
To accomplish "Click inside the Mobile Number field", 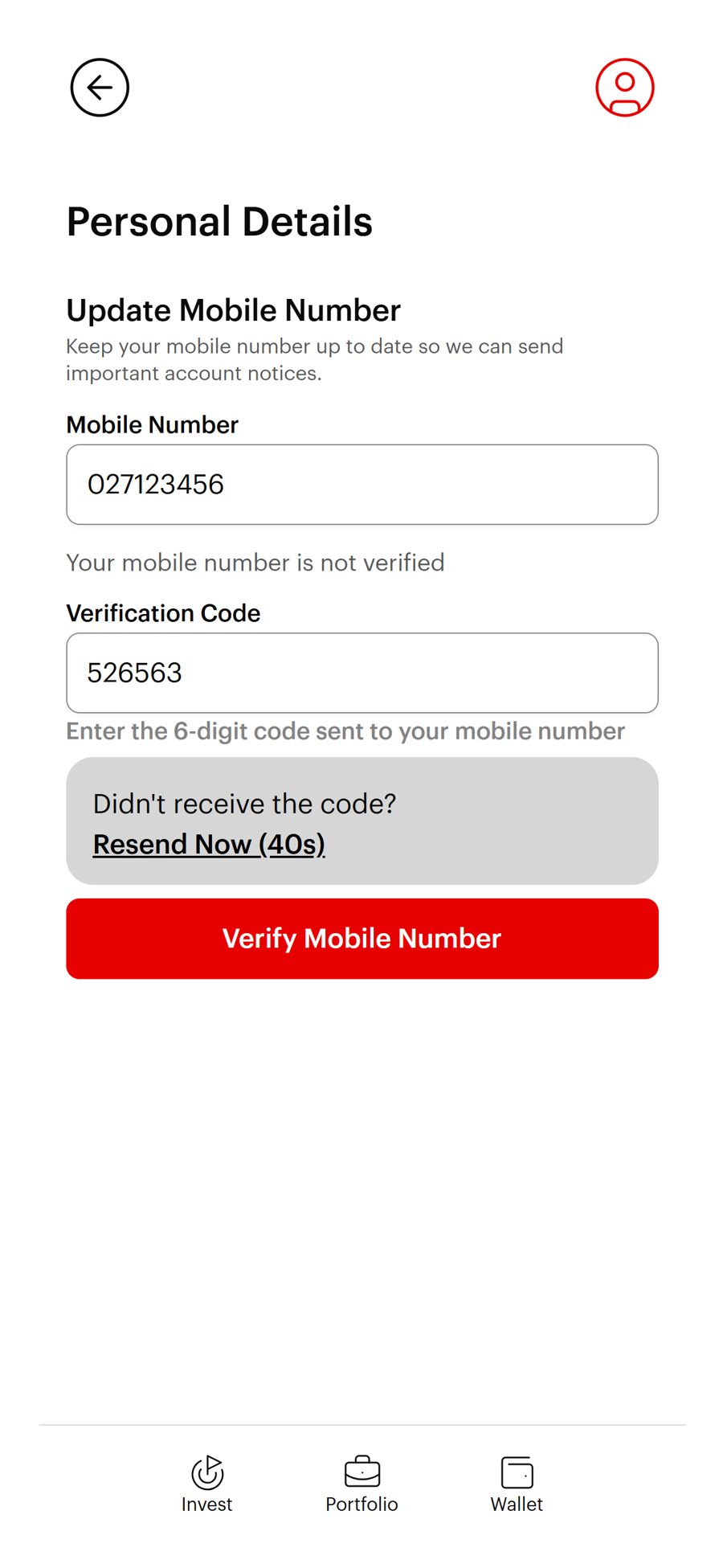I will 361,484.
